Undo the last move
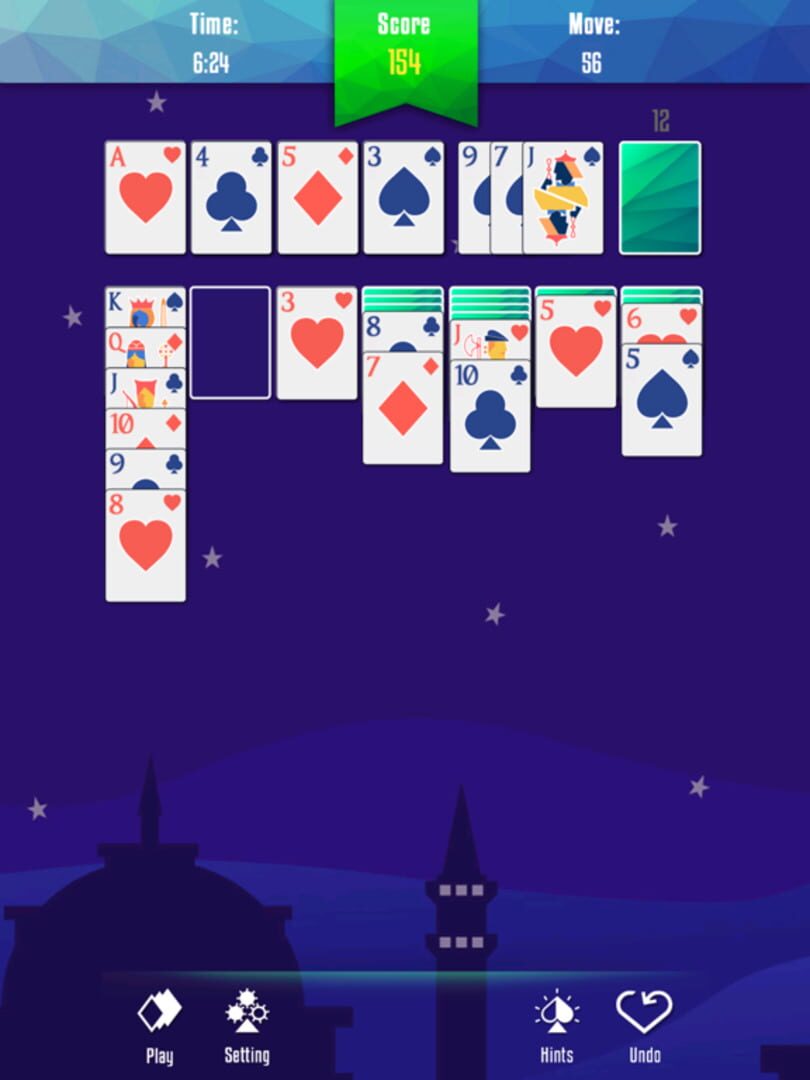 coord(644,1026)
